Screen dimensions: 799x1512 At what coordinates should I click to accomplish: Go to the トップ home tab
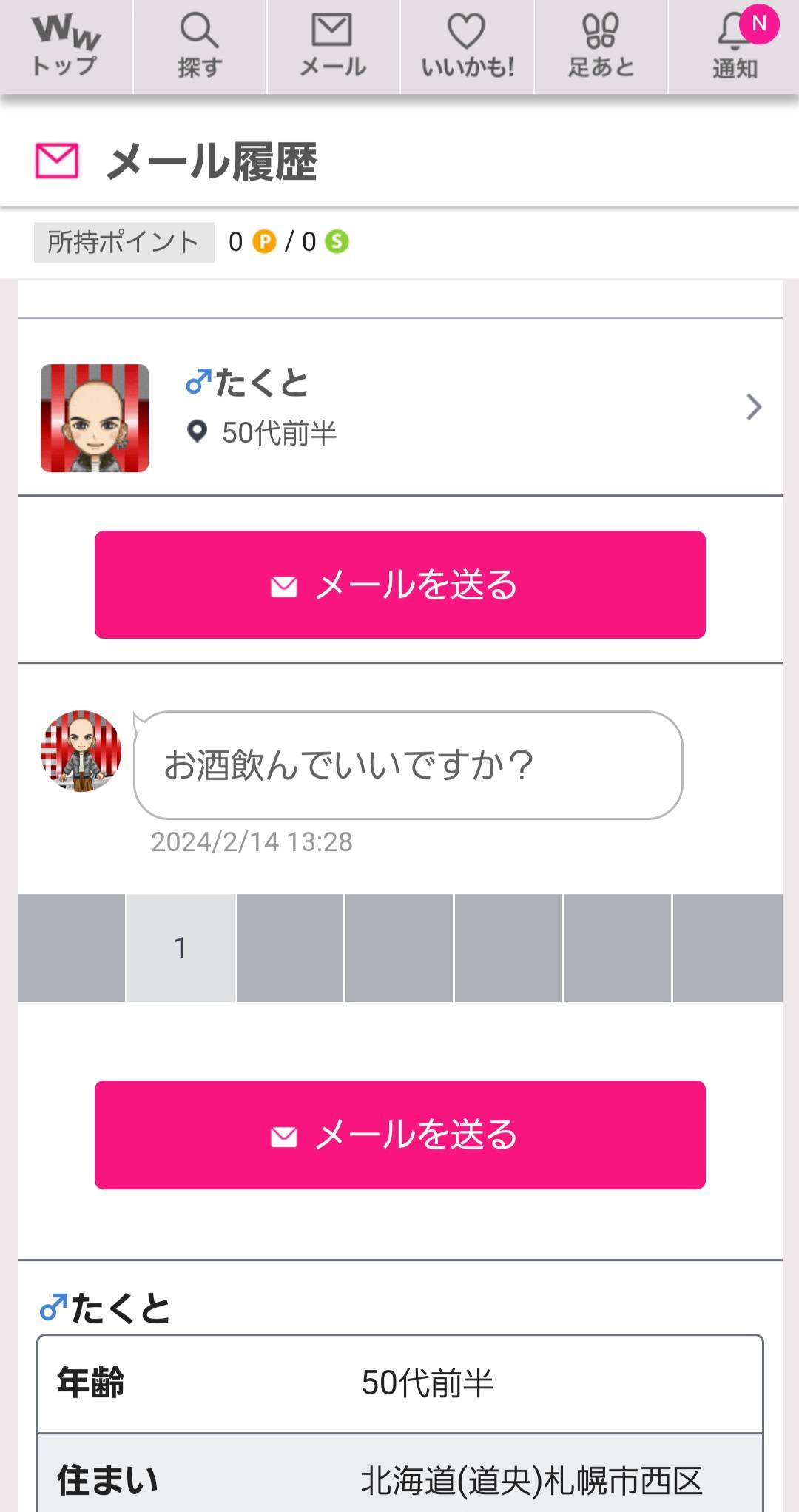(65, 47)
